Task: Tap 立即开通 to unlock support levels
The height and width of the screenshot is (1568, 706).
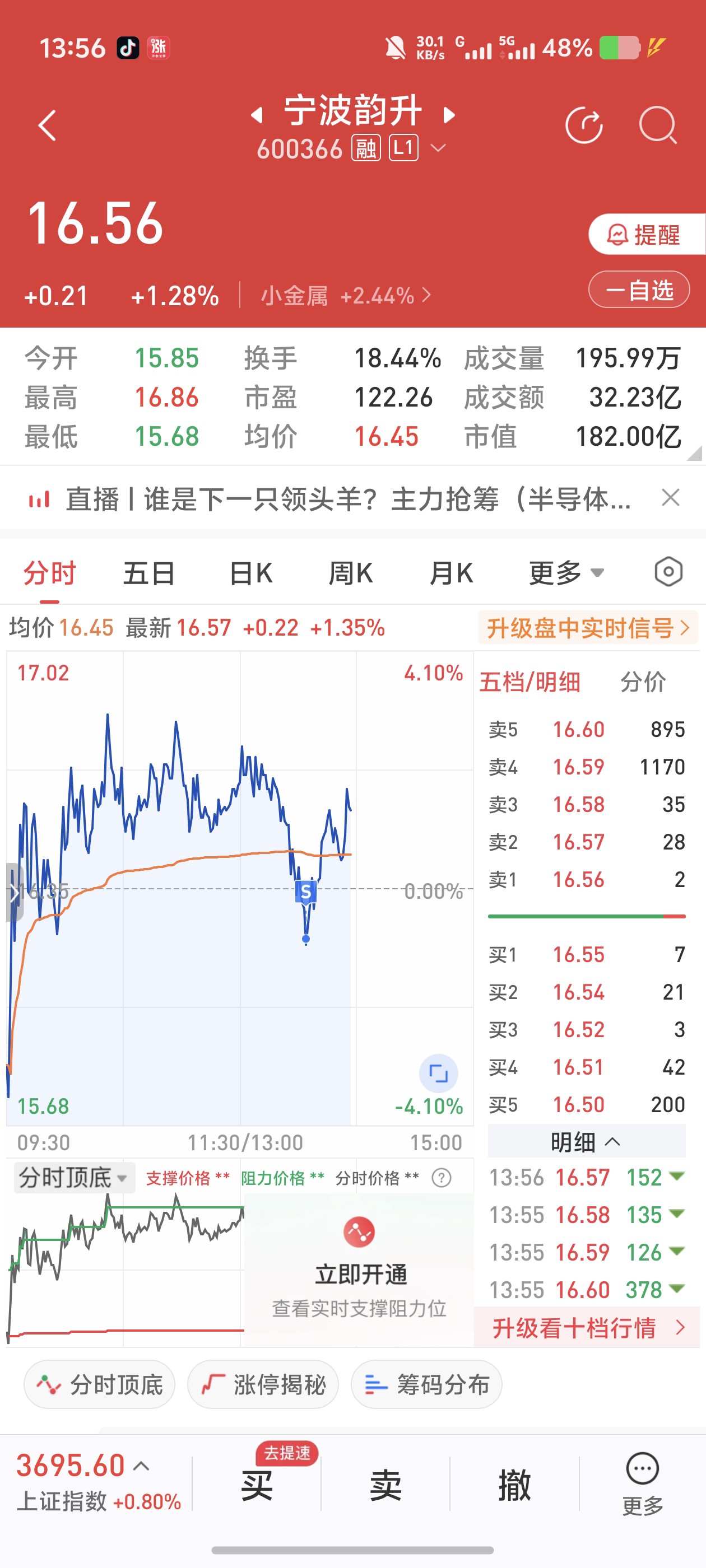Action: 361,1274
